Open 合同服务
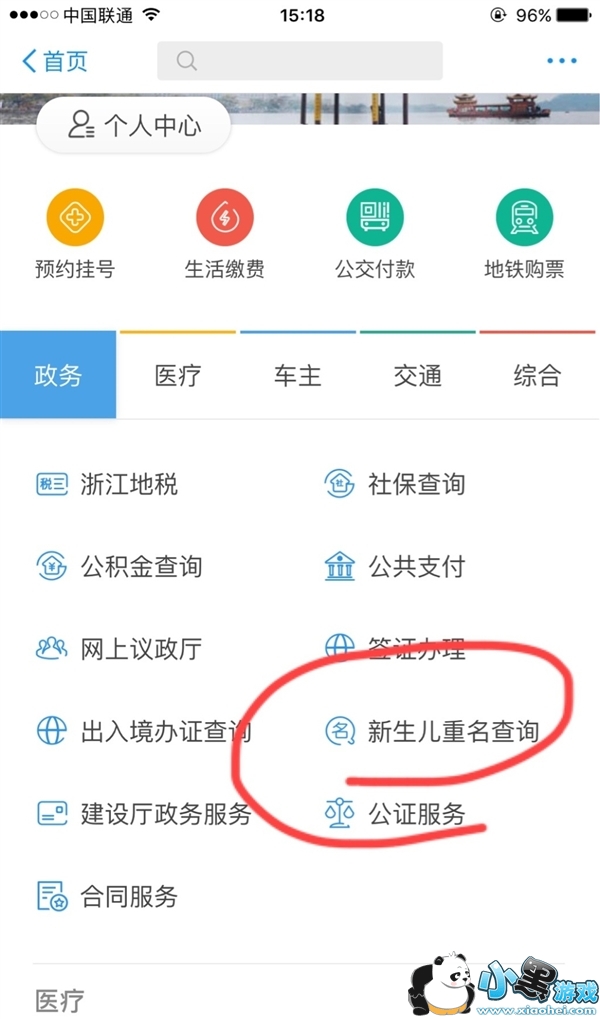 pos(108,895)
